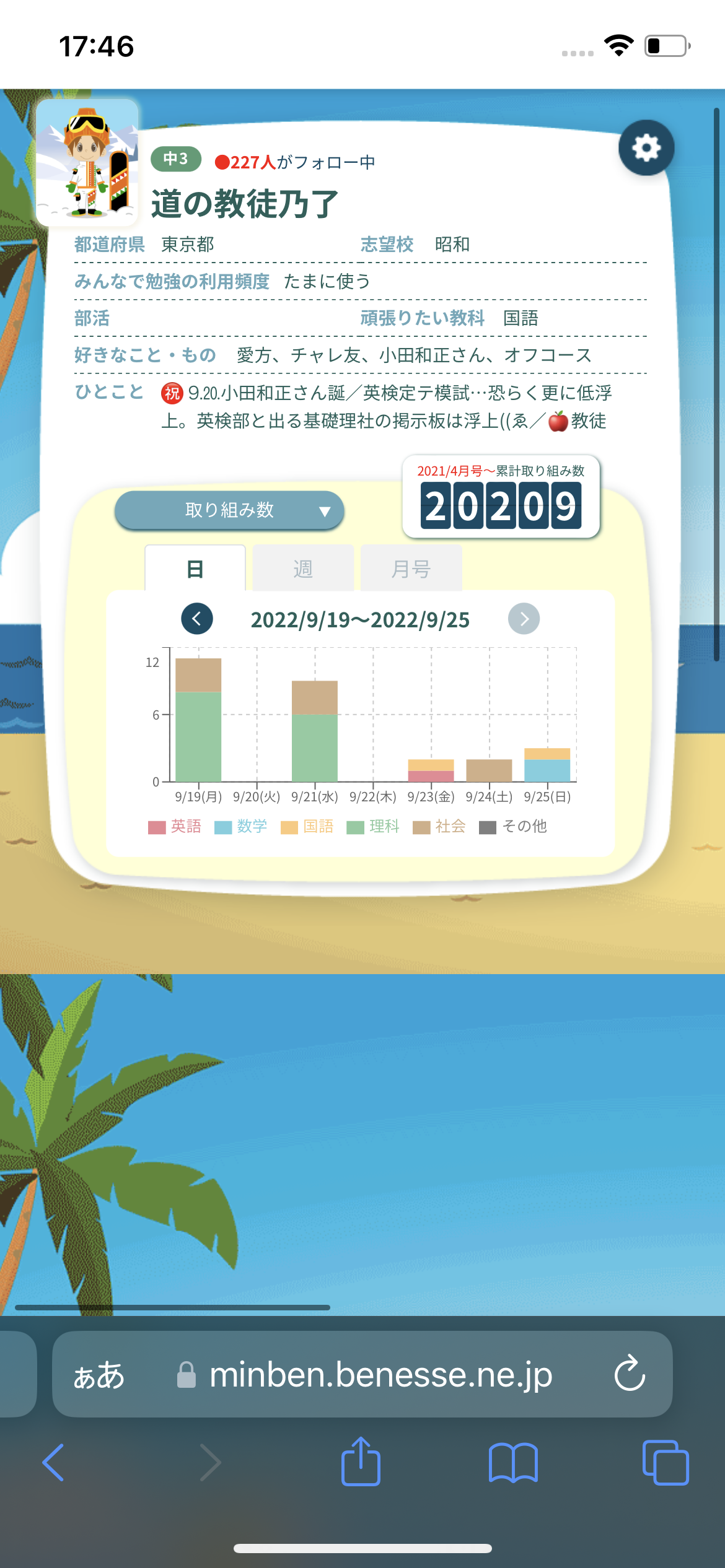Go back to the previous page

coord(54,1463)
